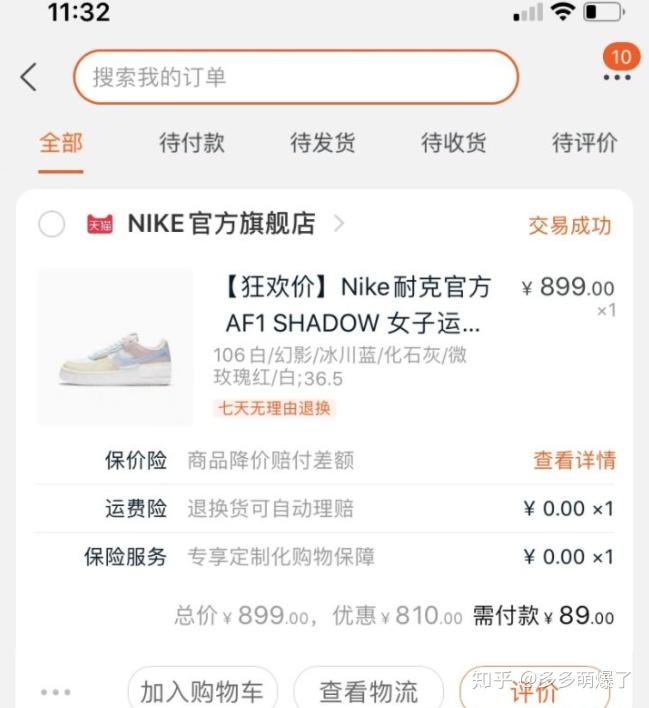This screenshot has height=708, width=649.
Task: Open the three-dot menu with badge
Action: coord(617,76)
